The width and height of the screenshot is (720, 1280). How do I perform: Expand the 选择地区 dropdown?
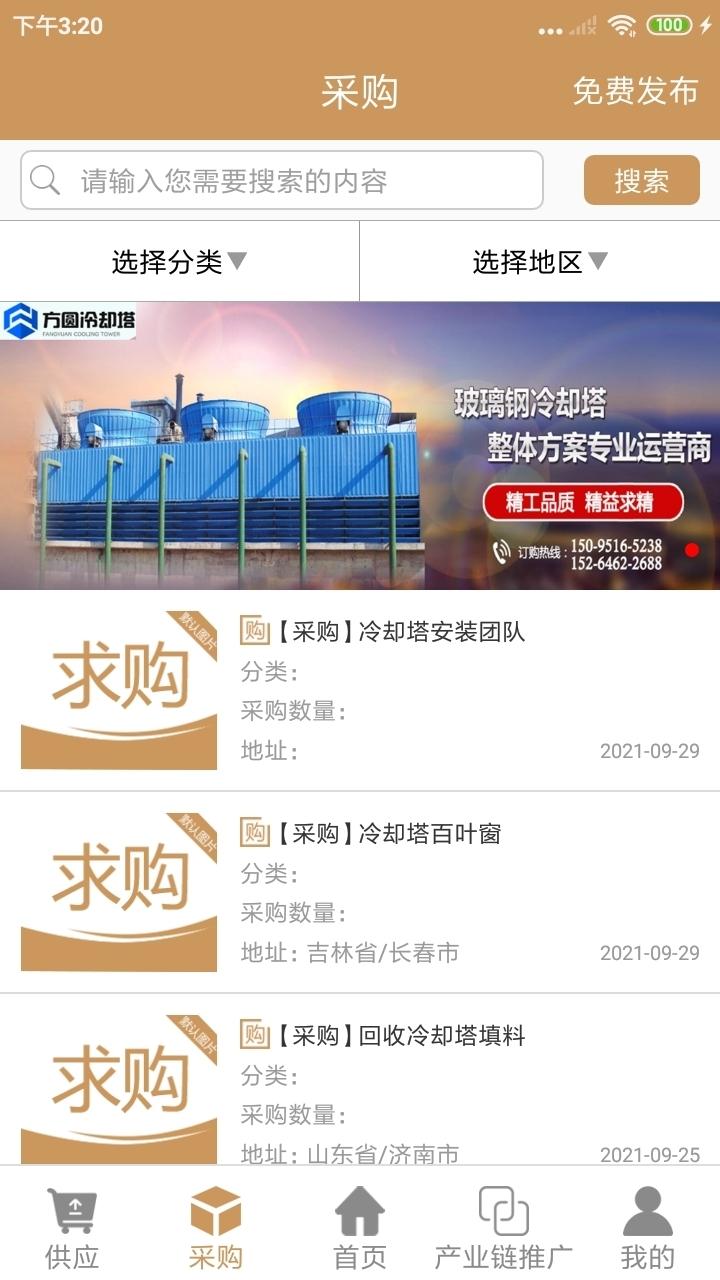tap(540, 262)
